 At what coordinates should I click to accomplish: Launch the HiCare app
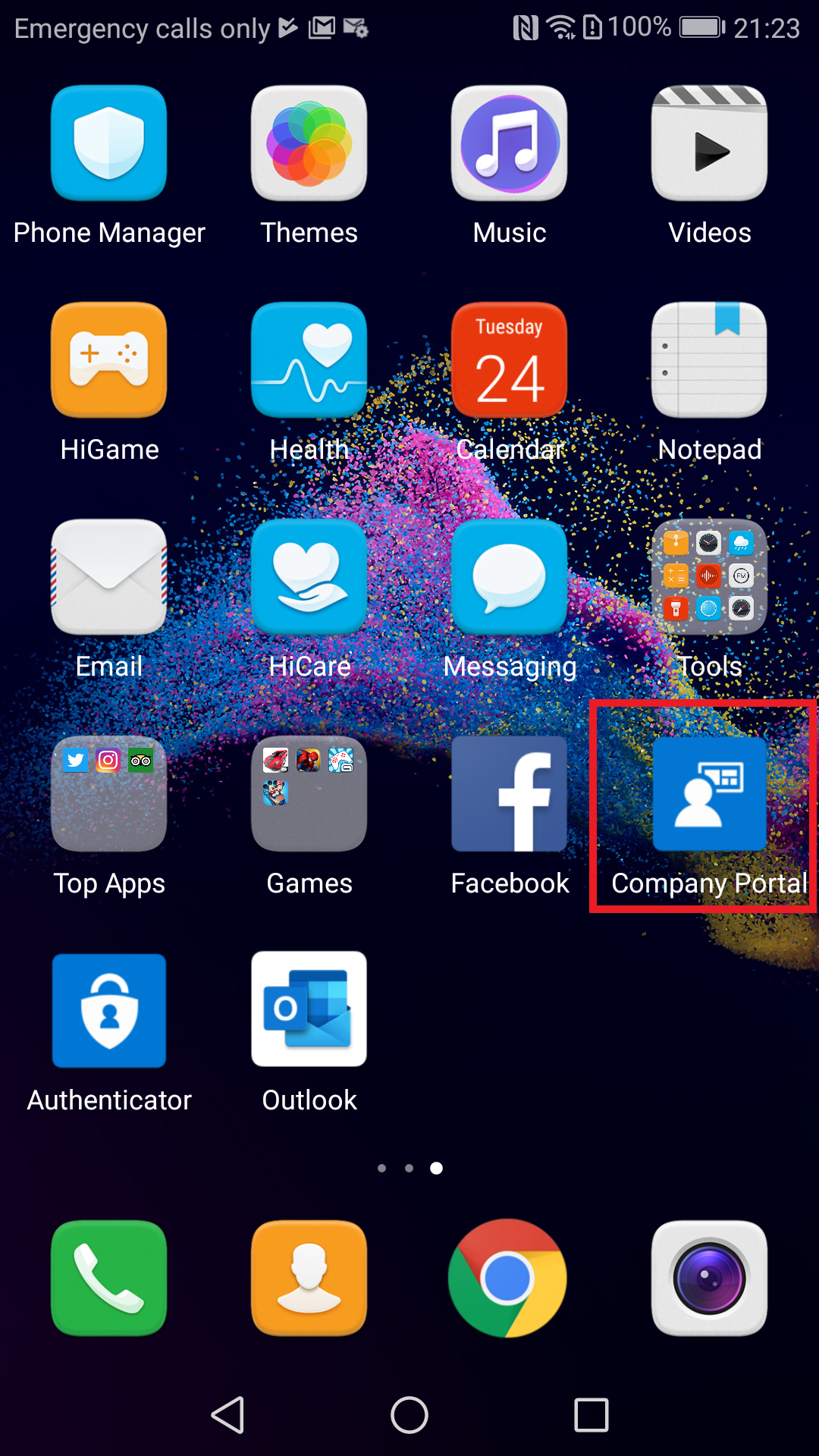[x=309, y=578]
